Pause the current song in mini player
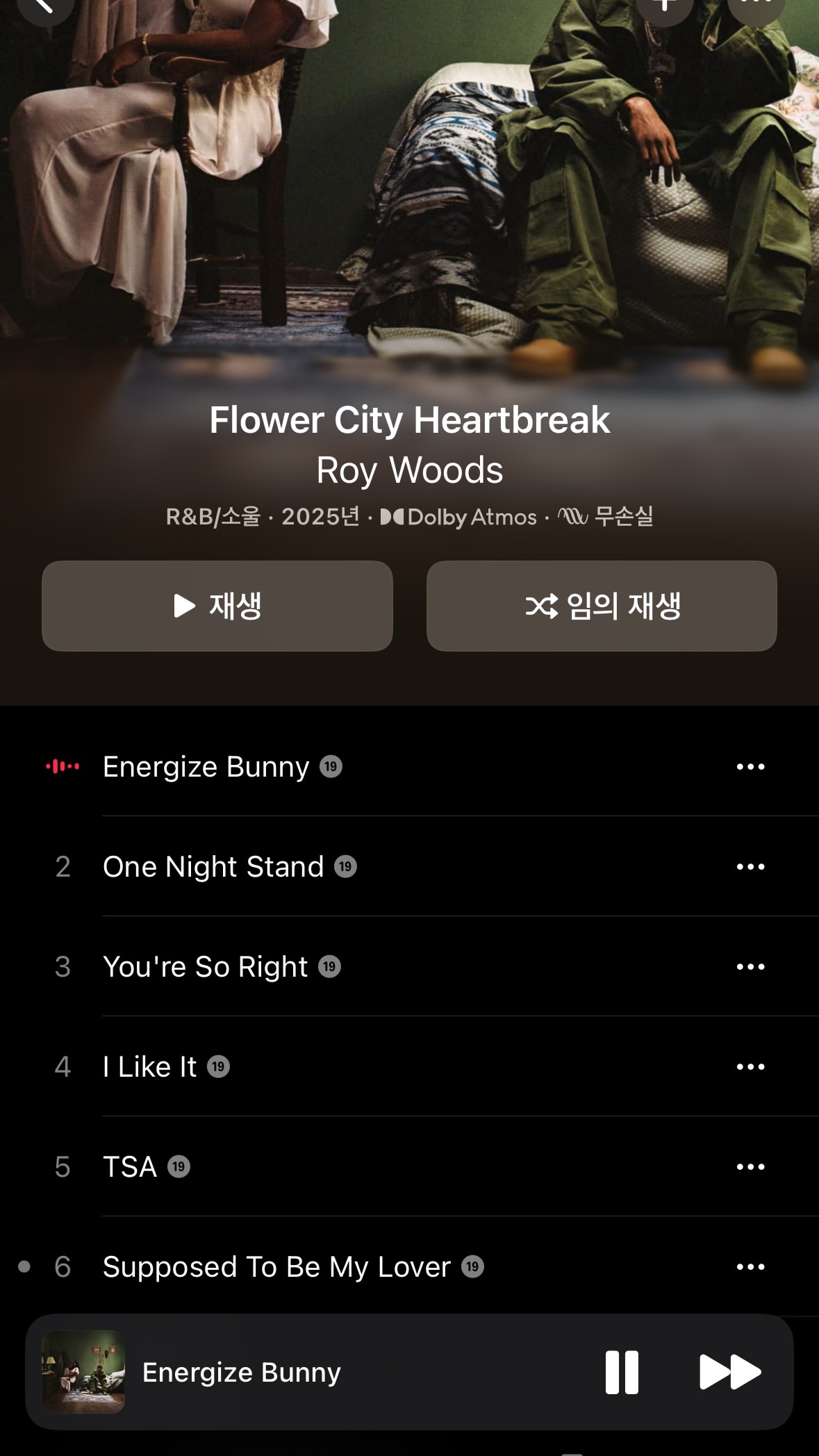Viewport: 819px width, 1456px height. coord(622,1372)
